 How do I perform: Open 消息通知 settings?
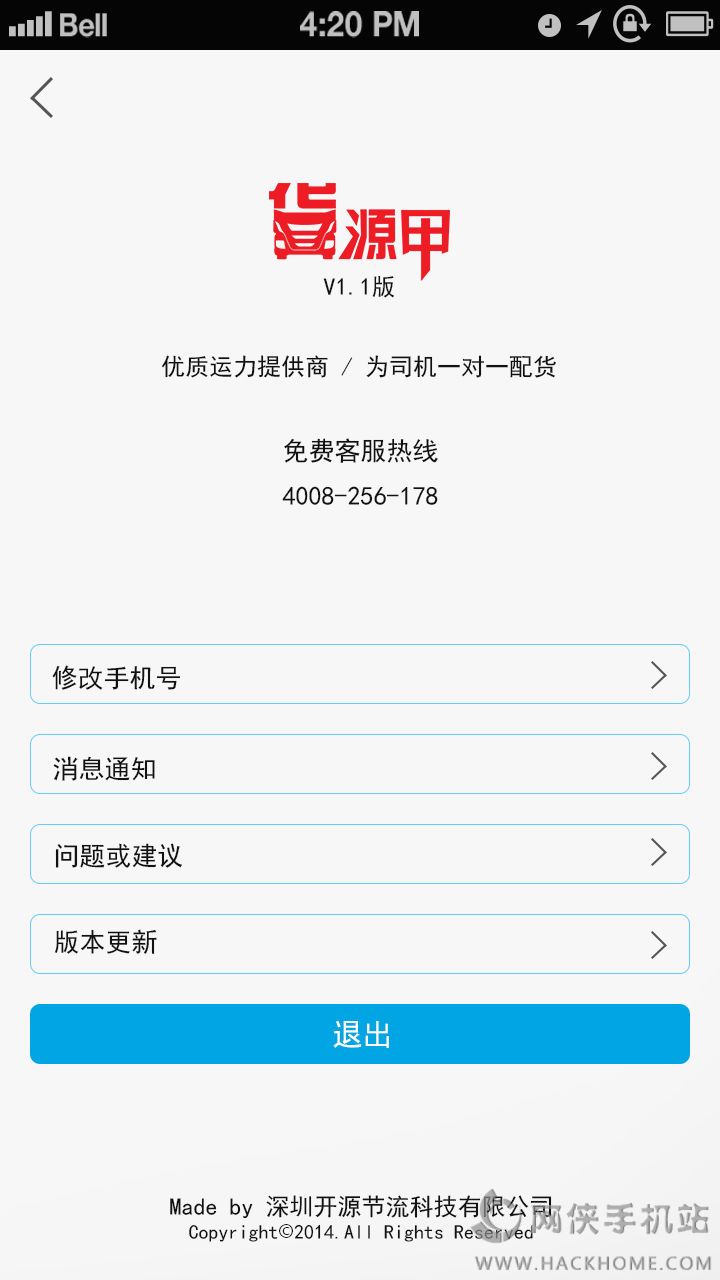coord(360,764)
